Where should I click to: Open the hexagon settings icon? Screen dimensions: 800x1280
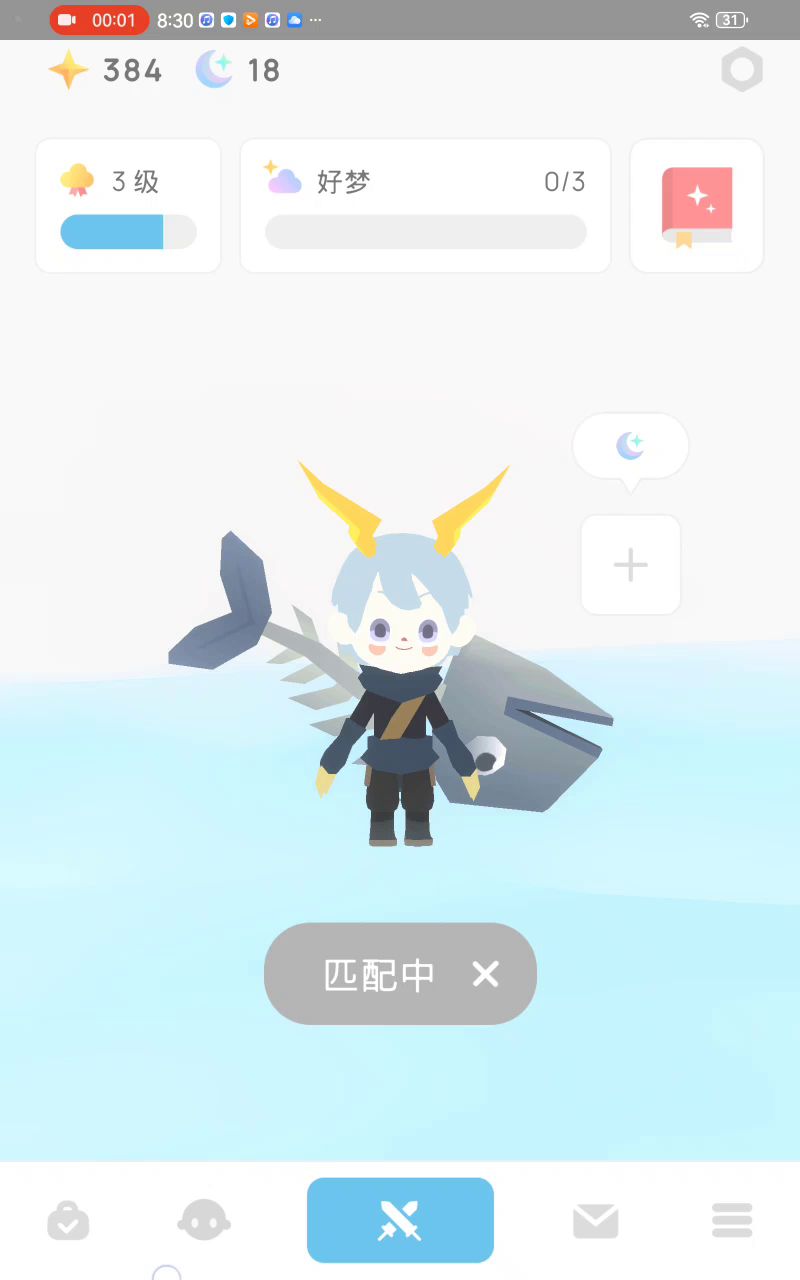(742, 70)
